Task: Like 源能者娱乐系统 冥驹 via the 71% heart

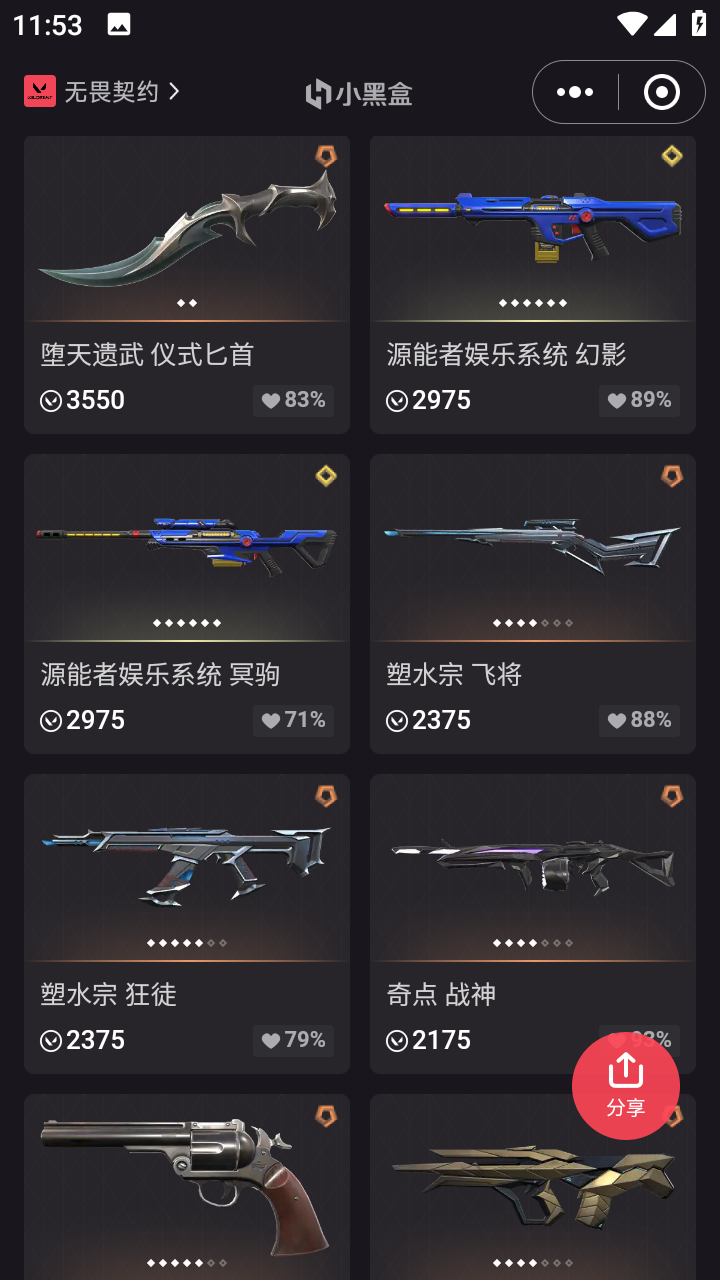Action: pyautogui.click(x=293, y=721)
